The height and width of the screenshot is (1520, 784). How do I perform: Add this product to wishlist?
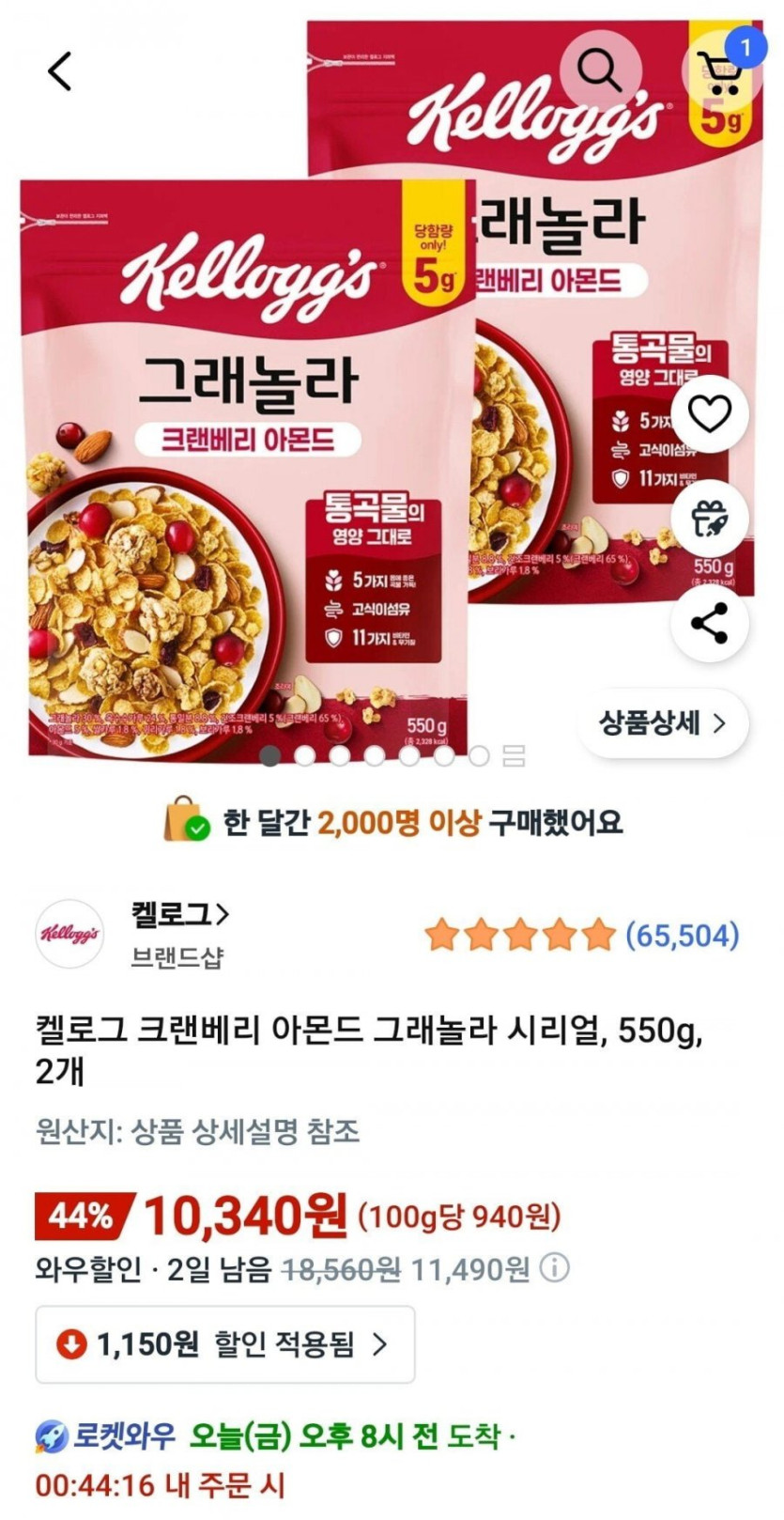coord(709,413)
